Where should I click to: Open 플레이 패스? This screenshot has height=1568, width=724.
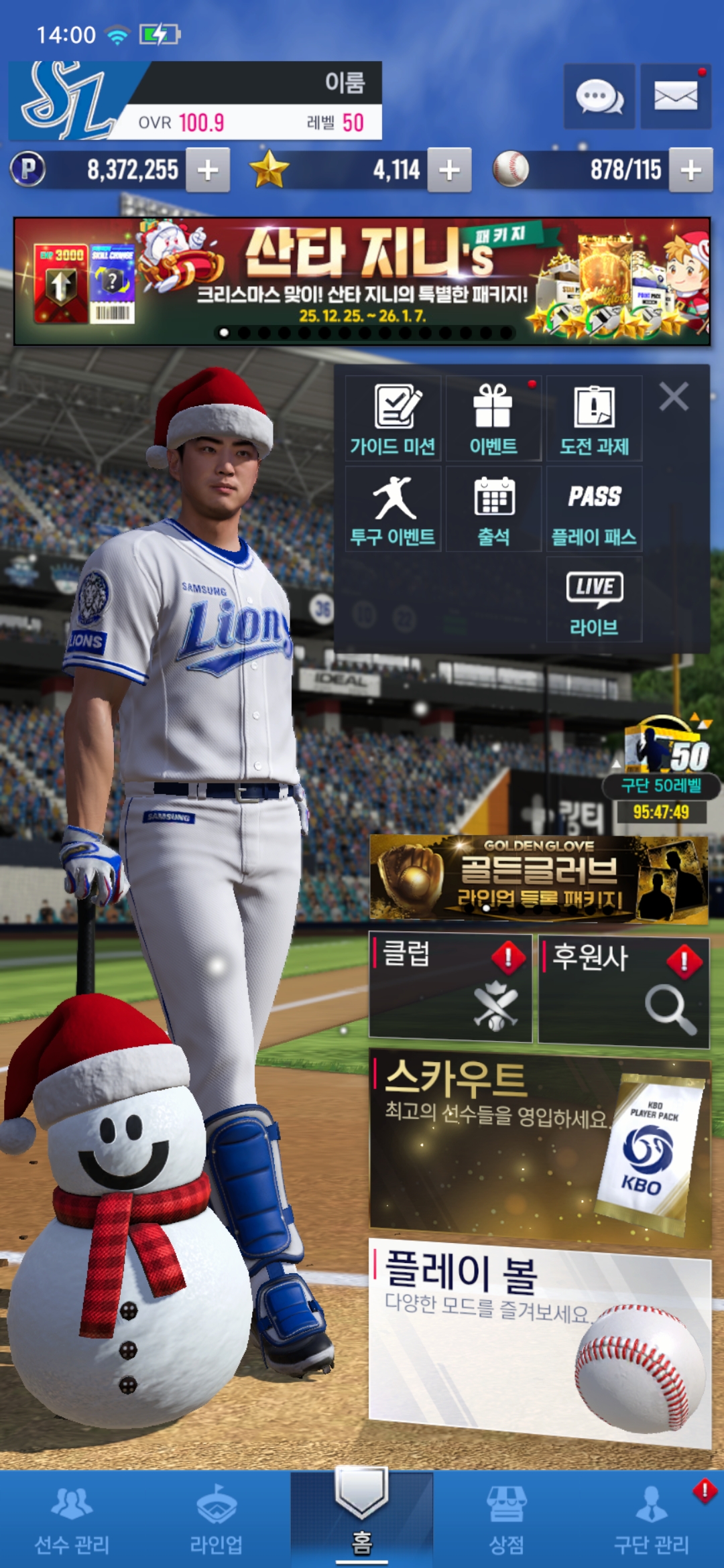[594, 509]
